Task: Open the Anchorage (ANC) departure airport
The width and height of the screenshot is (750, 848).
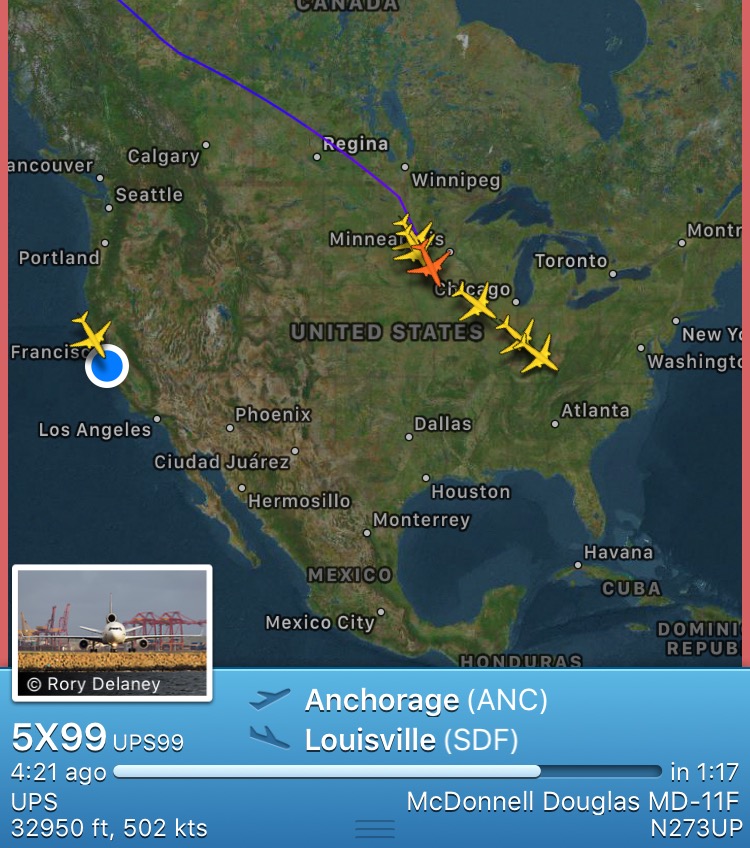Action: 426,700
